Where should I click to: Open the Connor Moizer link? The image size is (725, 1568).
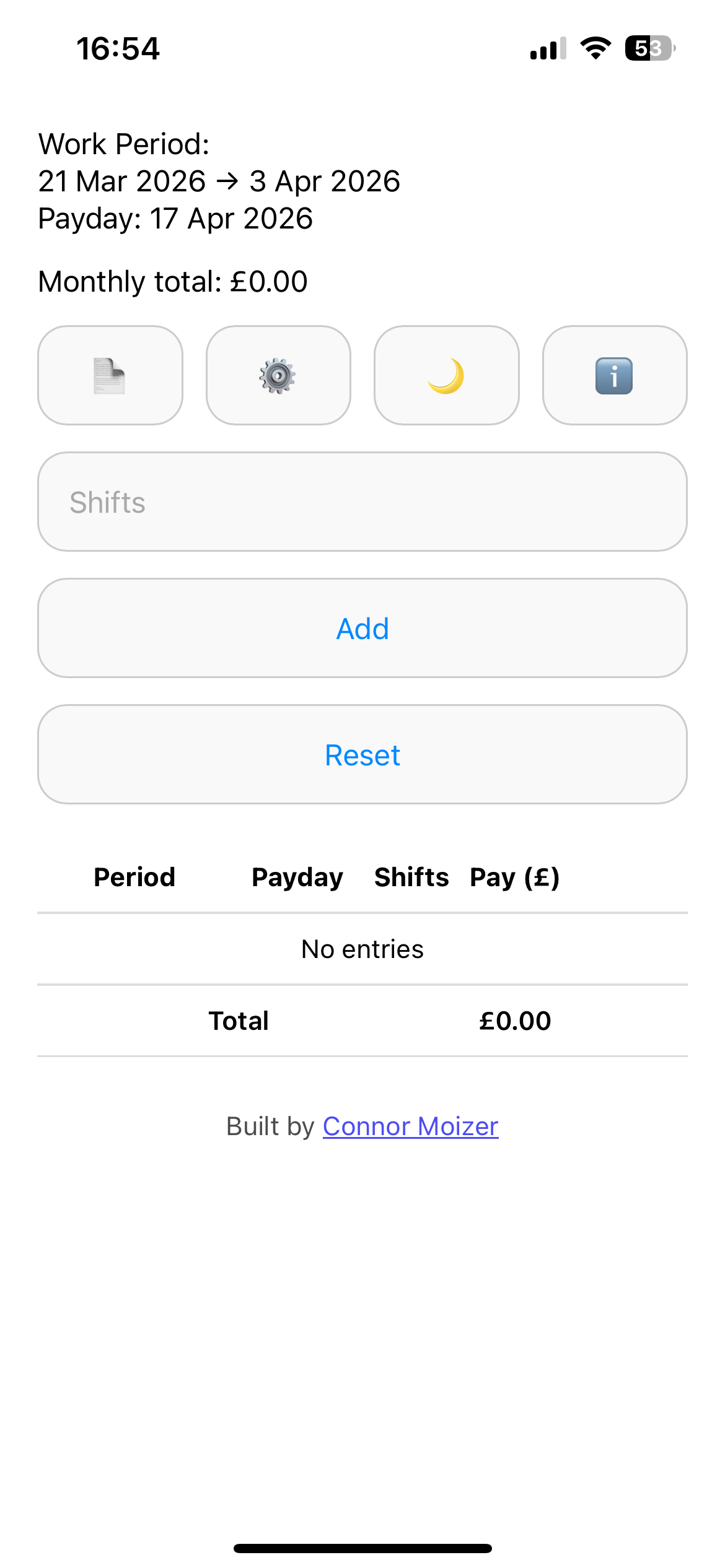coord(410,1126)
